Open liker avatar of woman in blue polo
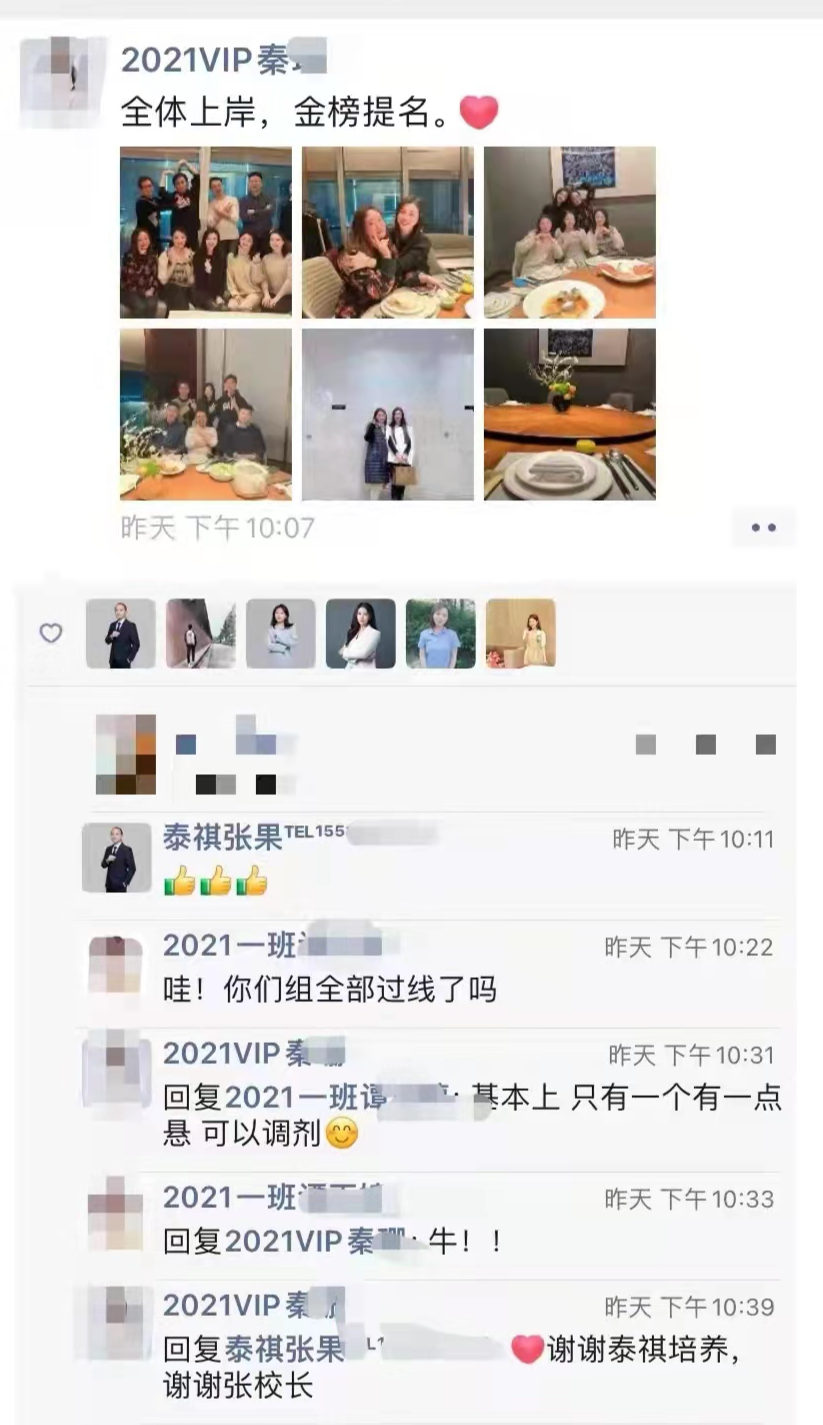 point(441,633)
